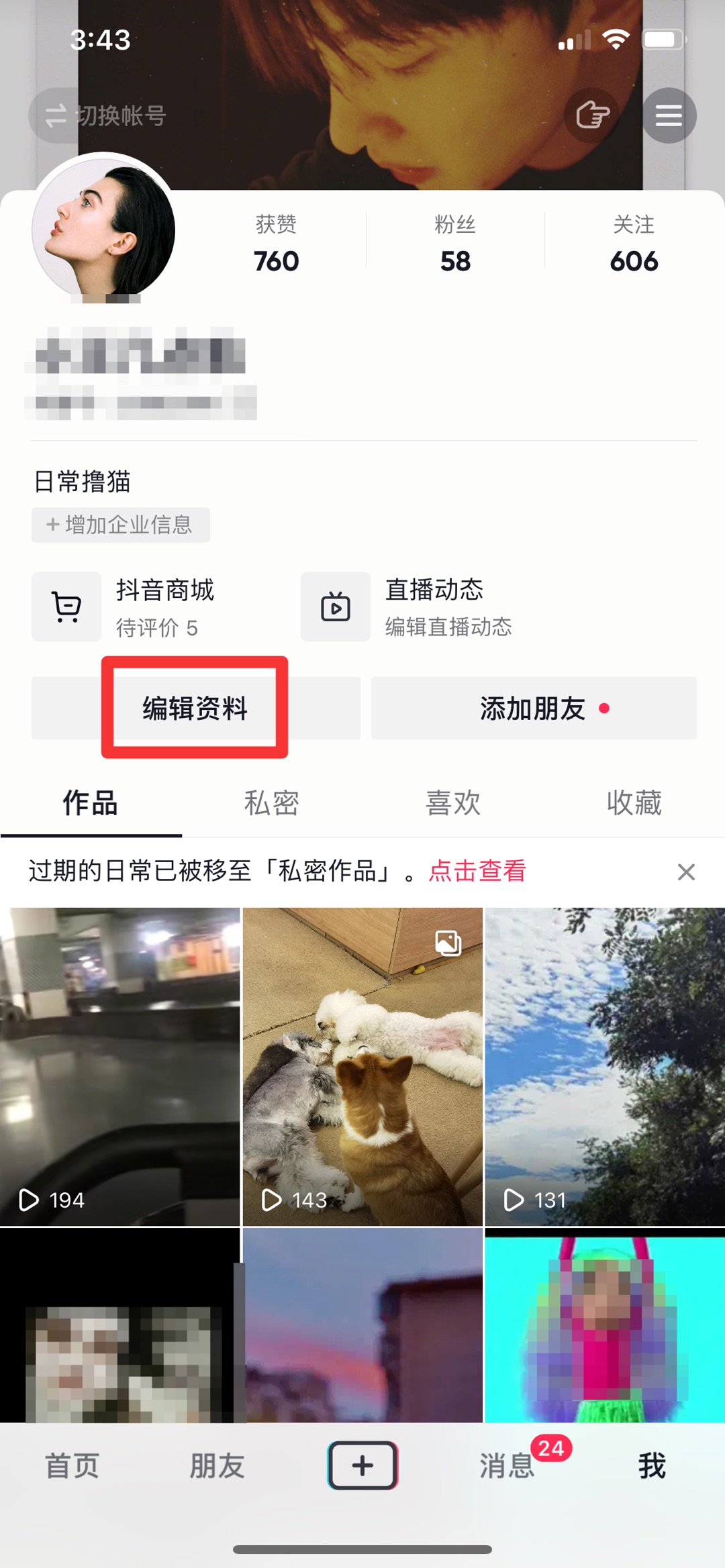
Task: Tap the 添加朋友 add friends button
Action: [x=534, y=708]
